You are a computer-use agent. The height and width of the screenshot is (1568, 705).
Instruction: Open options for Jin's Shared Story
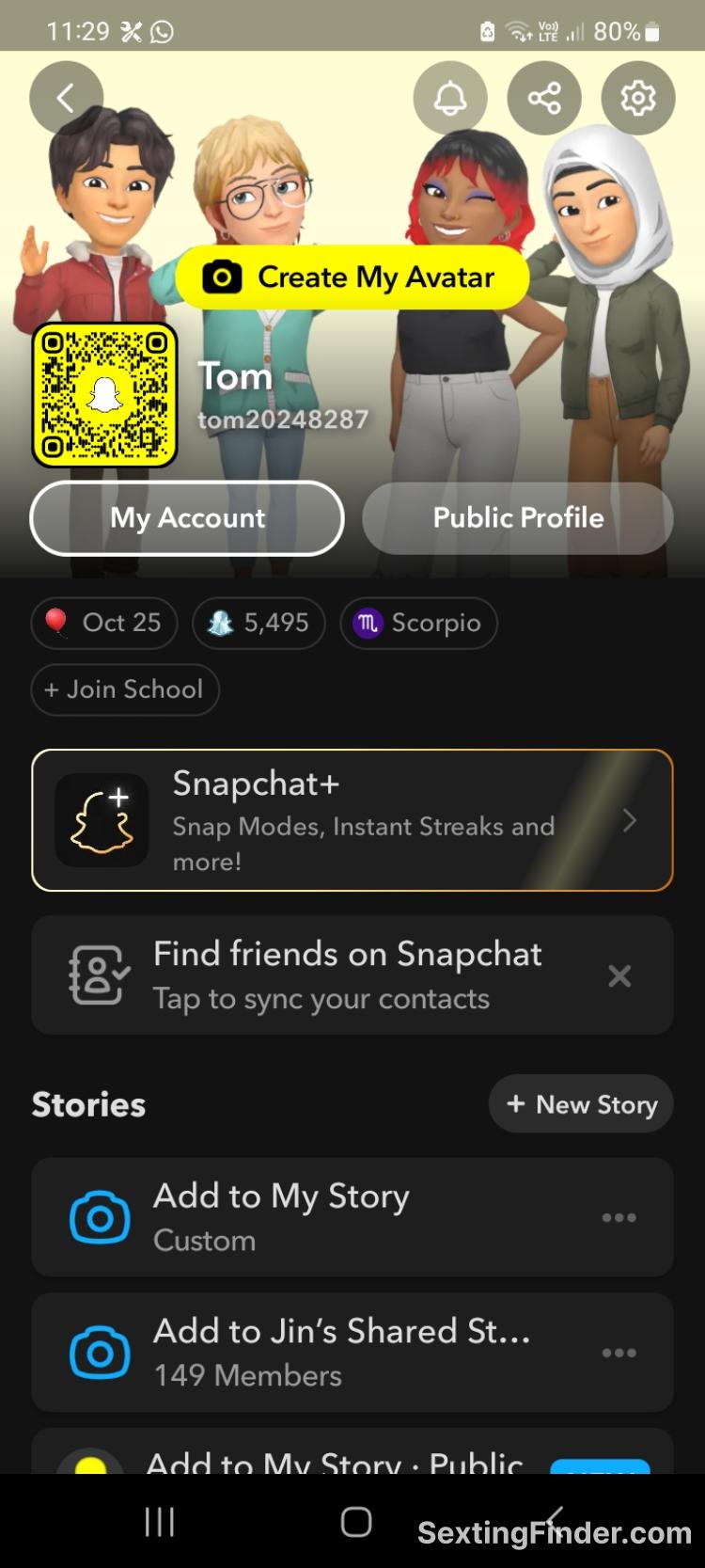pyautogui.click(x=619, y=1353)
